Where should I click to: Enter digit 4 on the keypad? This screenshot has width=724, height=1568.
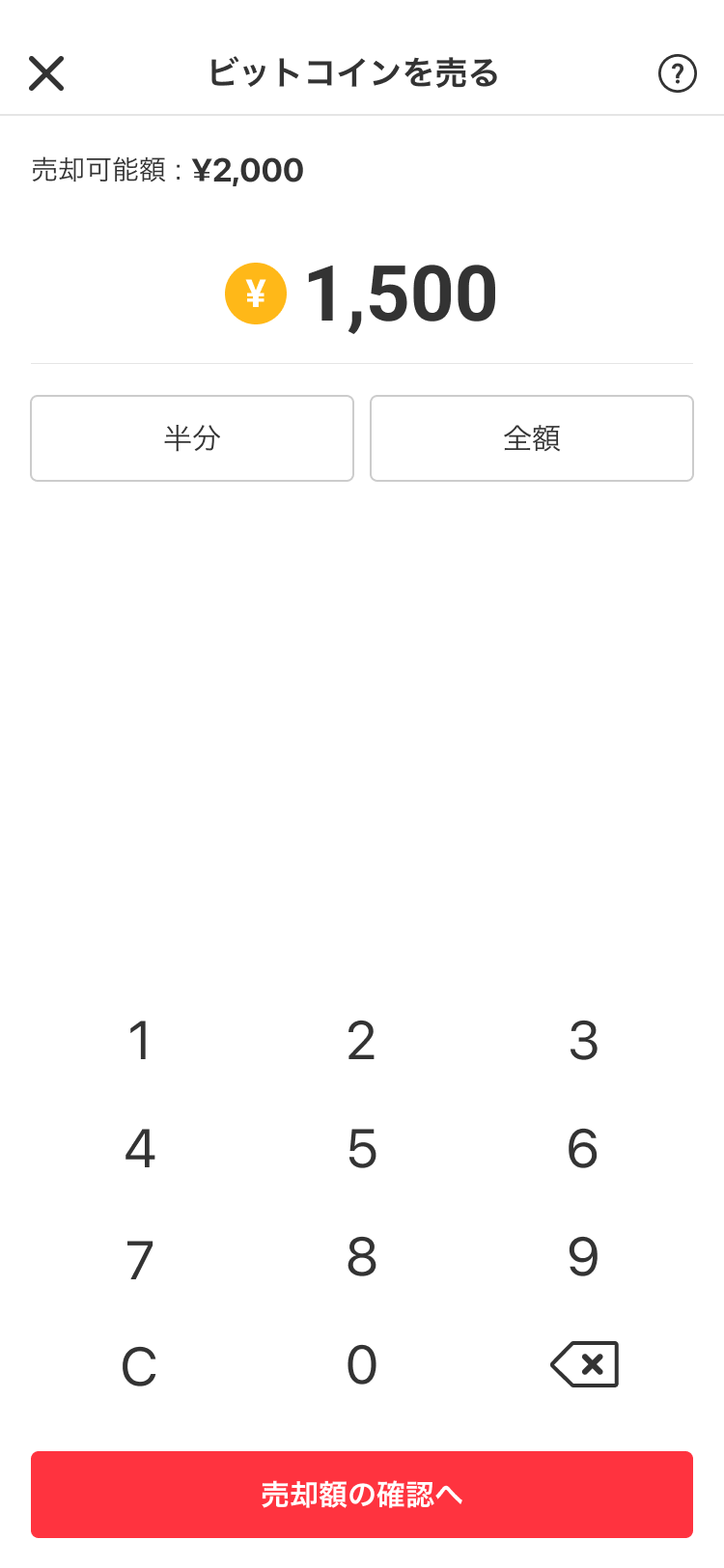tap(140, 1149)
